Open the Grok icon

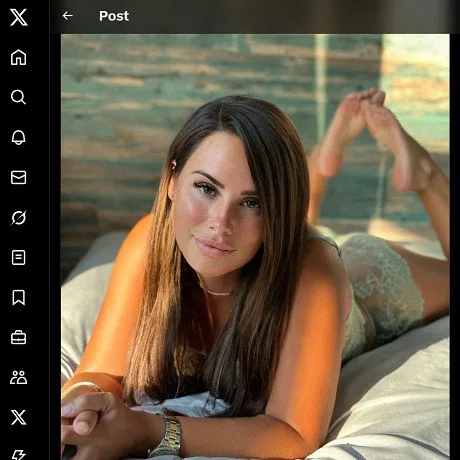tap(18, 217)
